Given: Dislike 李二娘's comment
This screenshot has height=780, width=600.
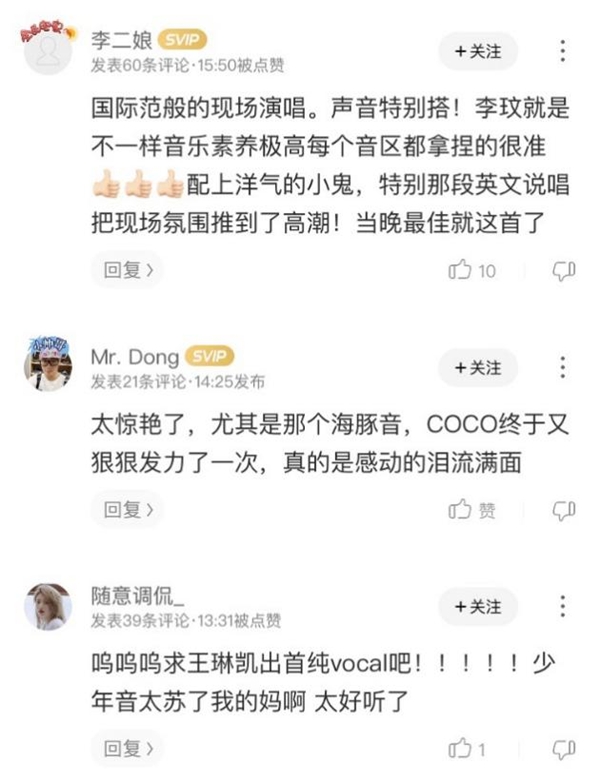Looking at the screenshot, I should pos(564,271).
